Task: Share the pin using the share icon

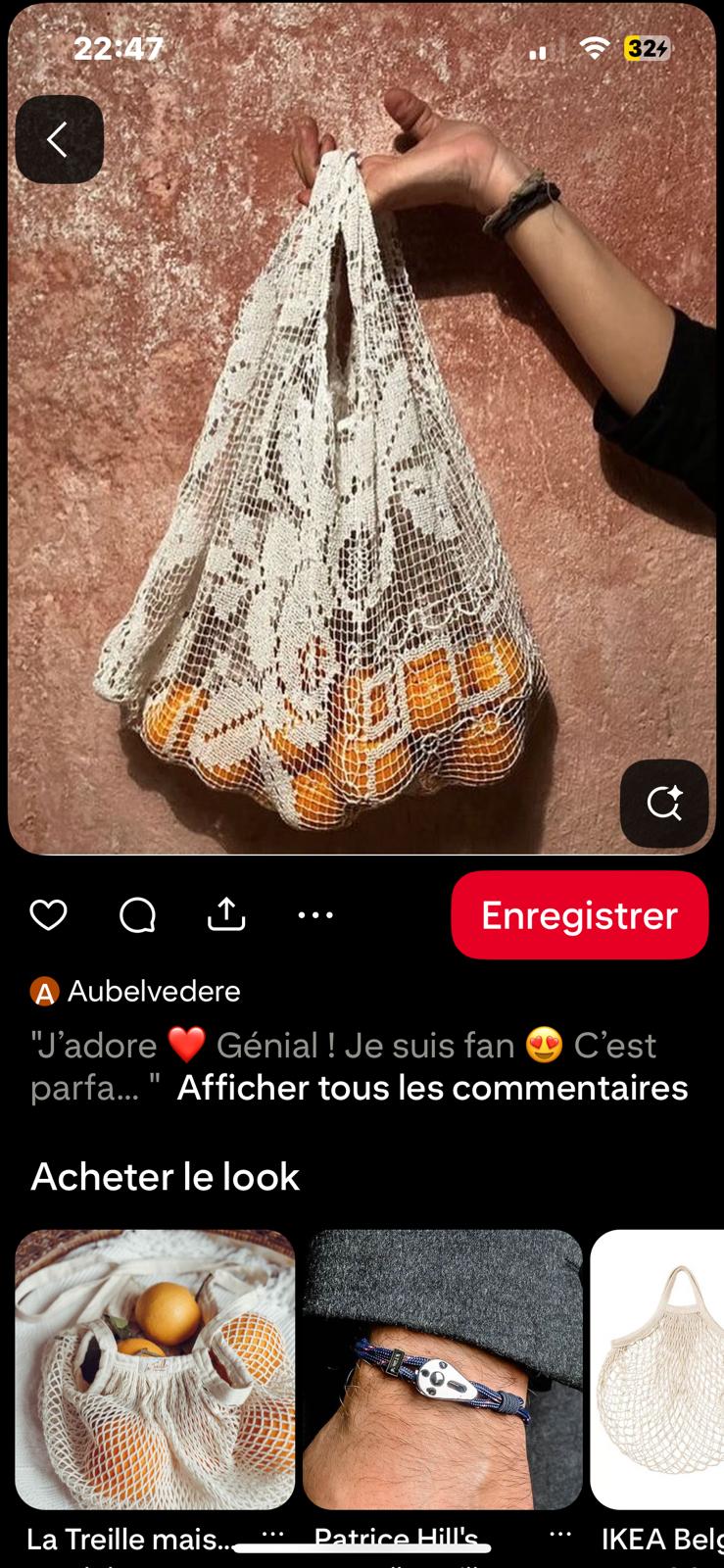Action: tap(225, 914)
